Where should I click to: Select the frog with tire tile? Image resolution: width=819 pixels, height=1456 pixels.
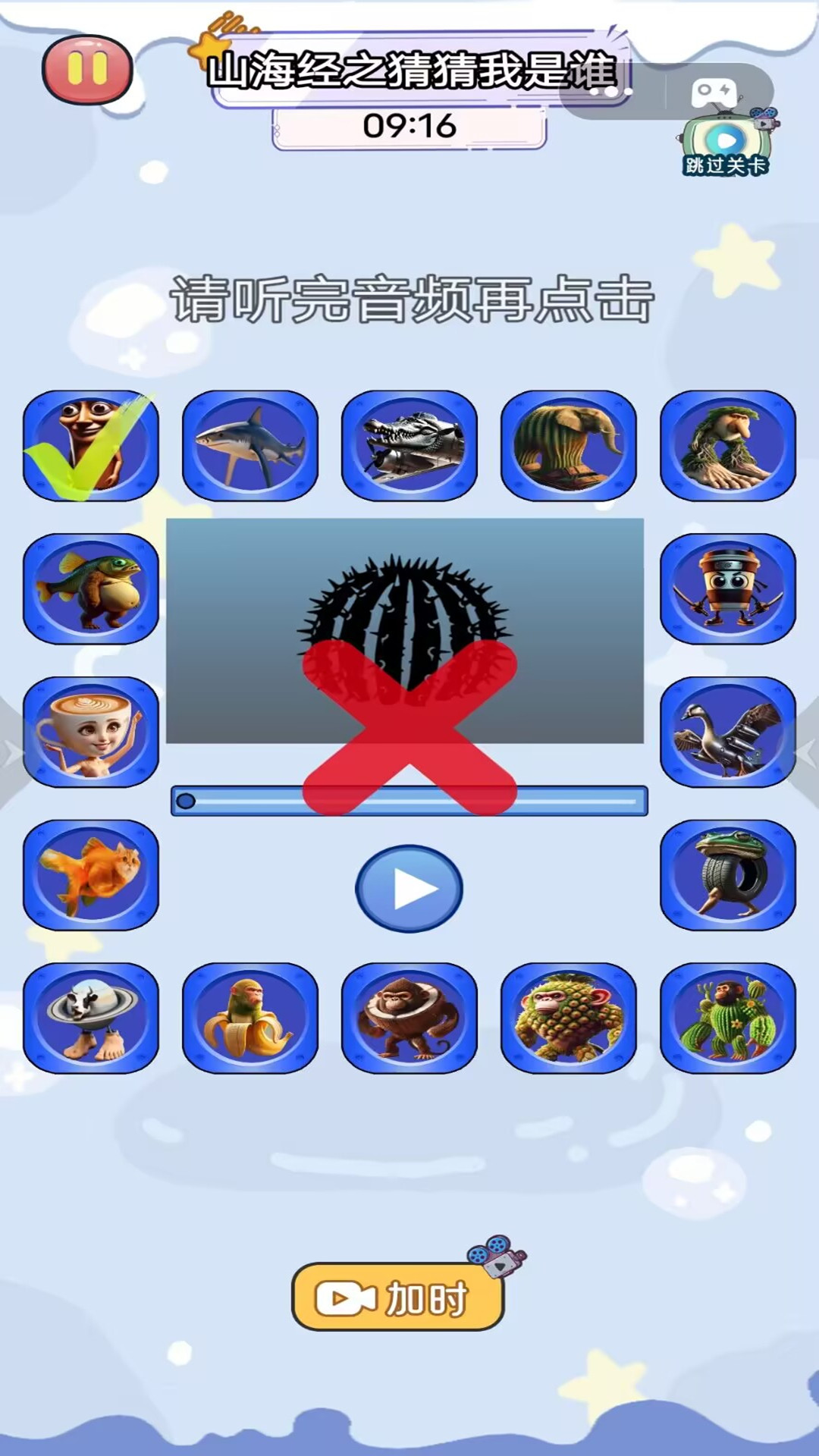click(x=727, y=875)
